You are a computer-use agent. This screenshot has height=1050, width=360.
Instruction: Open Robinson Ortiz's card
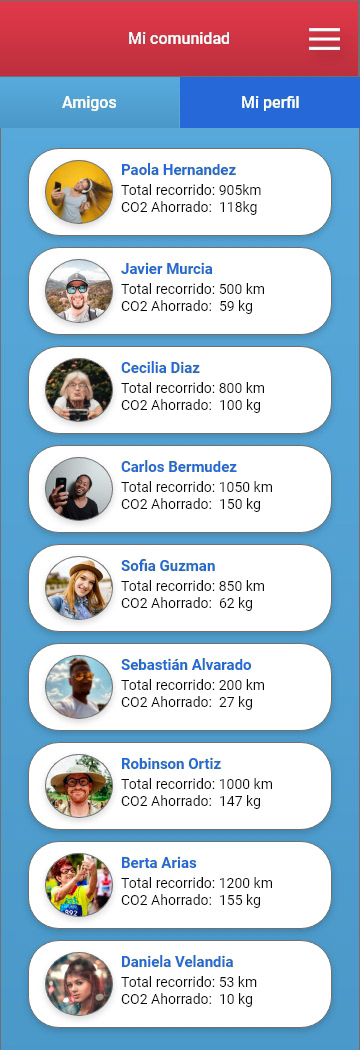tap(180, 786)
